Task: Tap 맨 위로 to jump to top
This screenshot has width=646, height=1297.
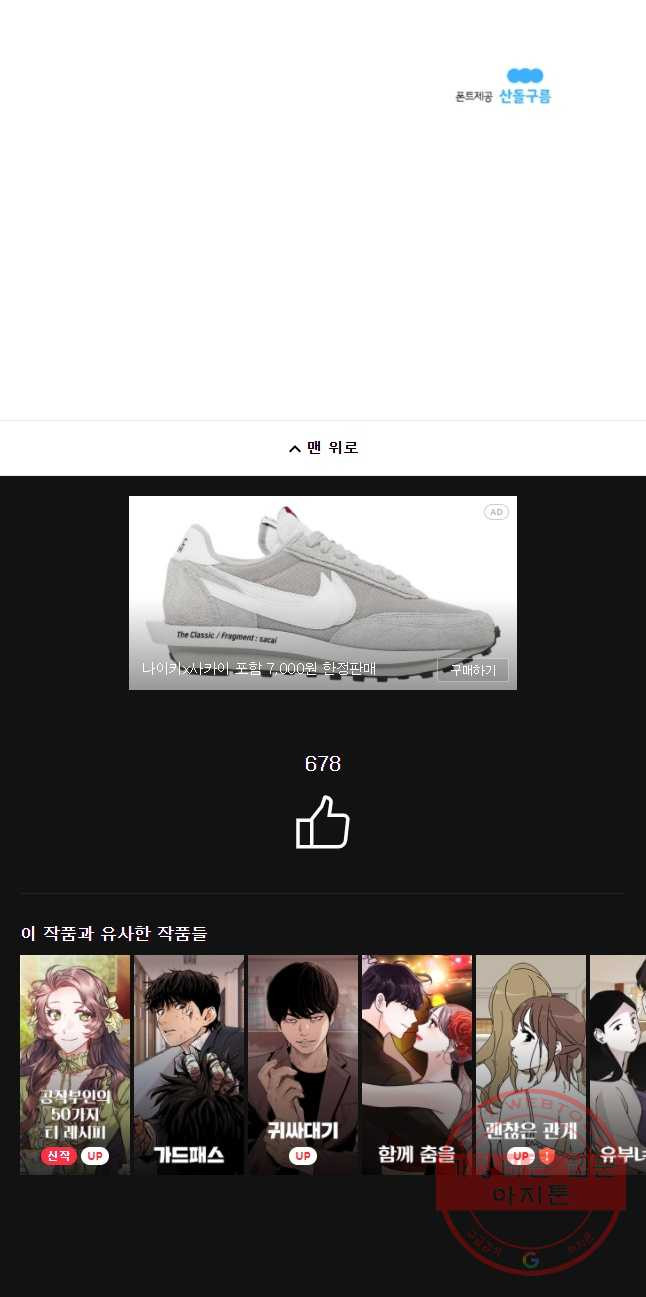Action: tap(323, 448)
